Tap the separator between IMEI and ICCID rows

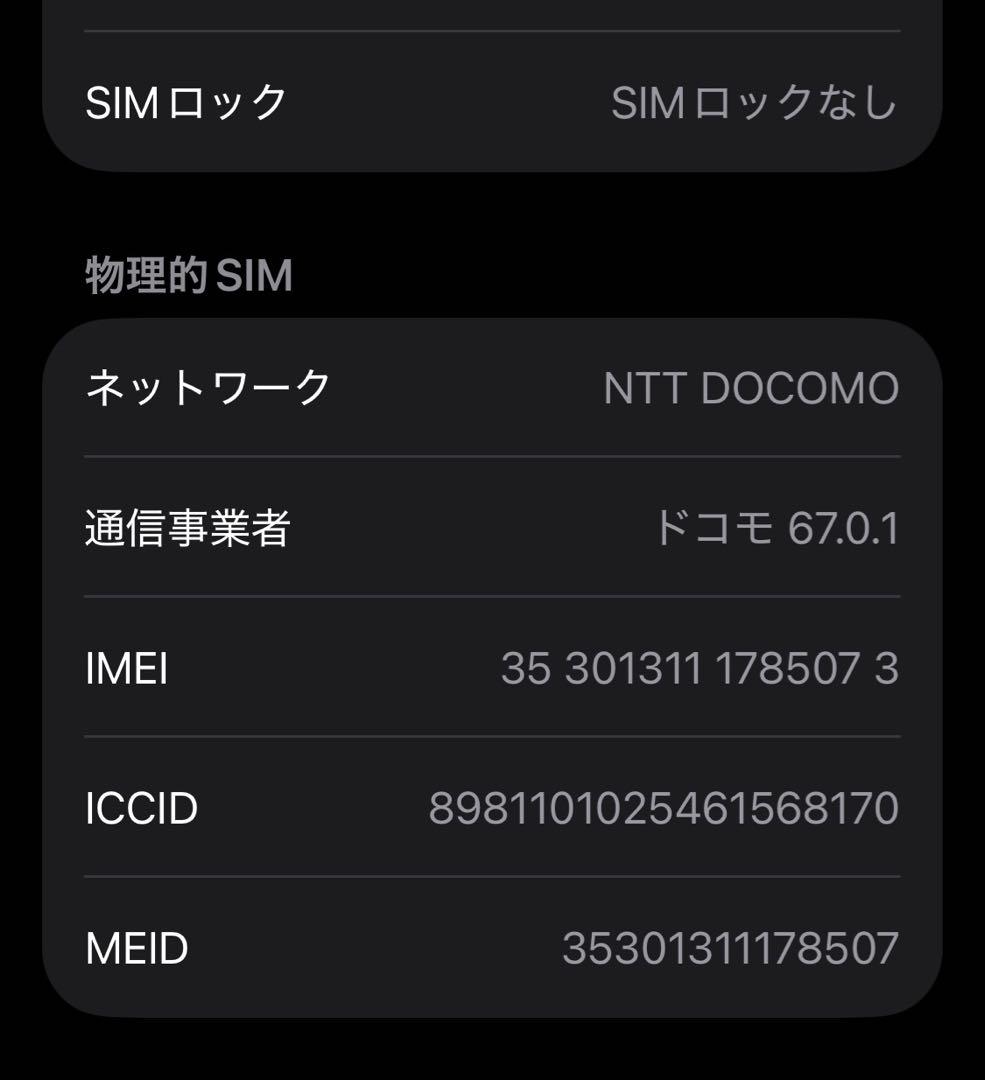pos(490,738)
